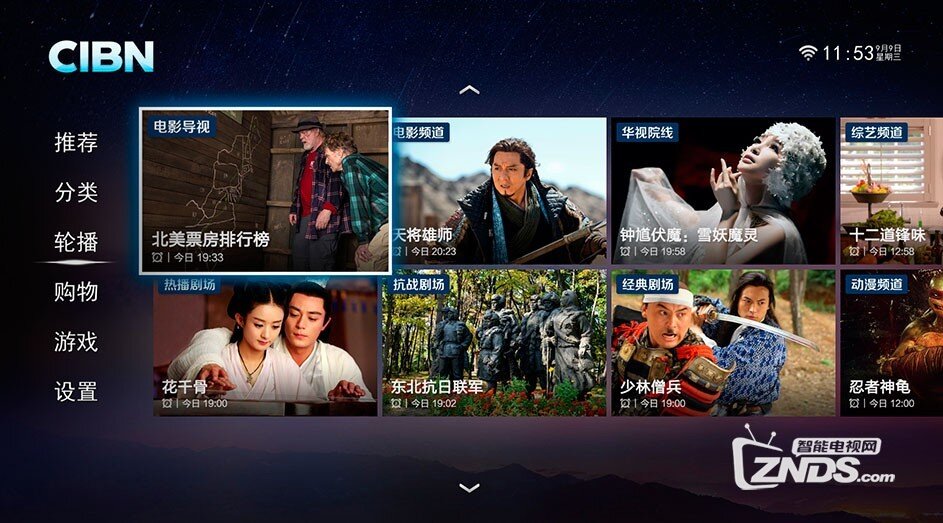Open 设置 from the side menu
Viewport: 943px width, 523px height.
pyautogui.click(x=76, y=392)
